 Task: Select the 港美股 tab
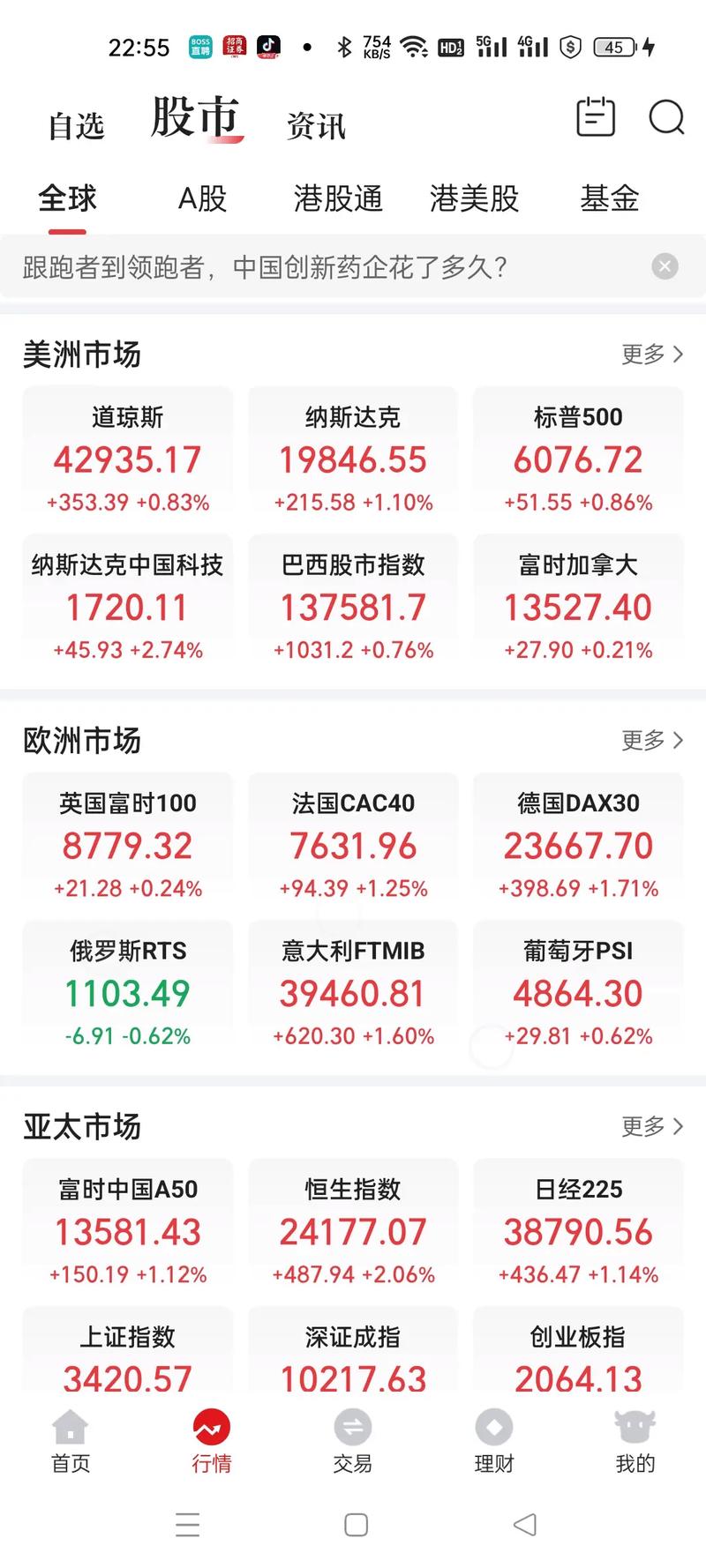click(474, 198)
